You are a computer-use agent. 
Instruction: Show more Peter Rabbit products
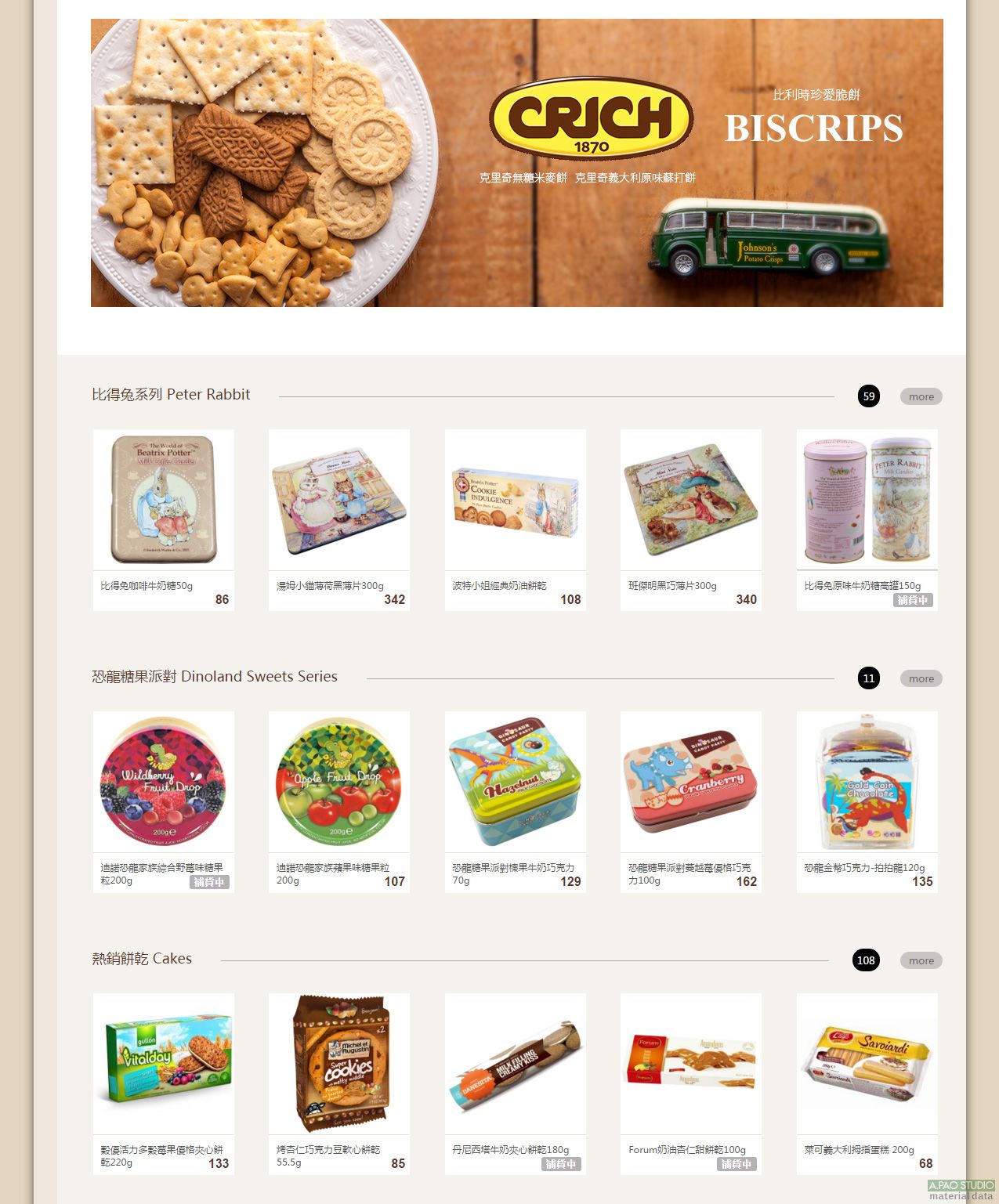(921, 396)
